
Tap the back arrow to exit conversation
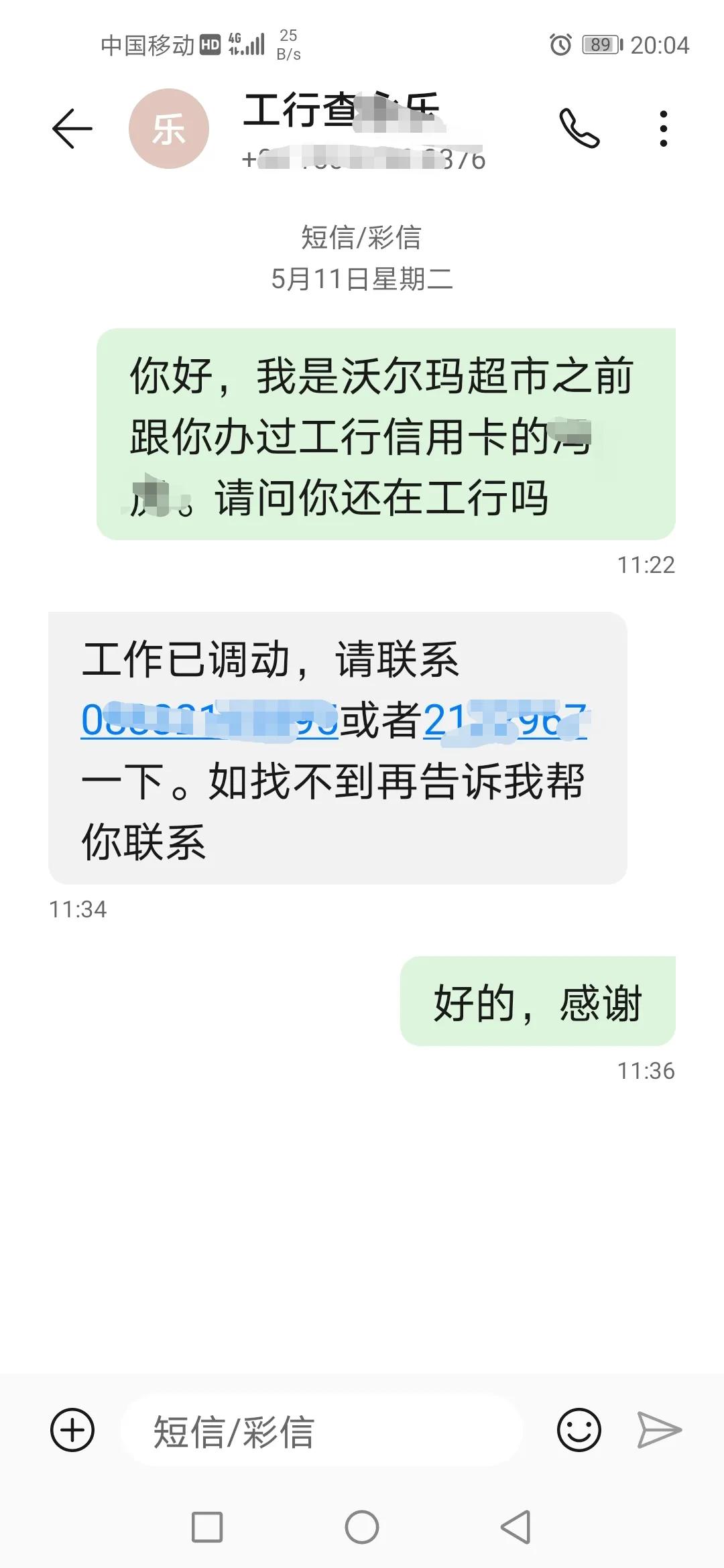[x=71, y=127]
